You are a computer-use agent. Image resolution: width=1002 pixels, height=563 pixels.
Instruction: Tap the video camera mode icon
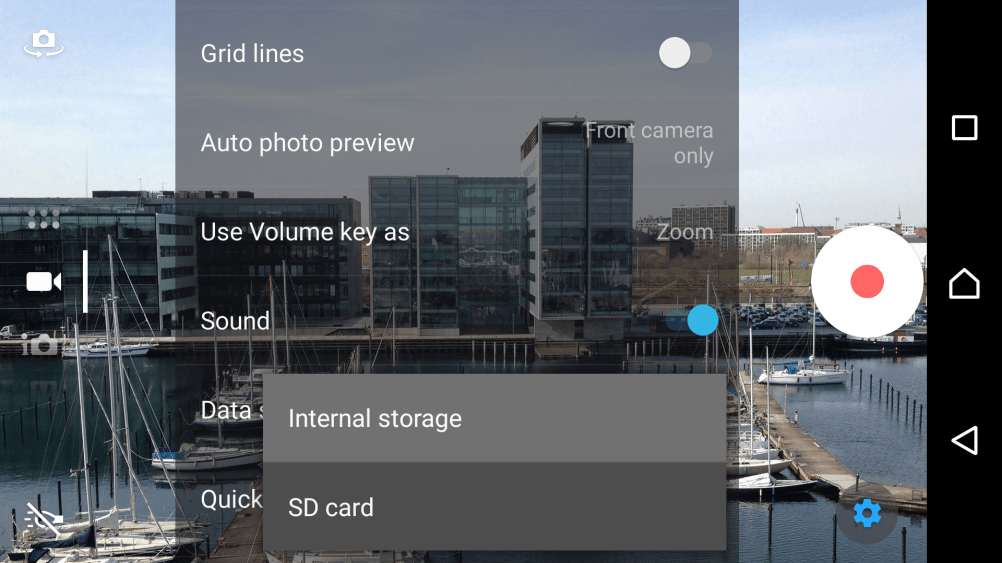(43, 282)
